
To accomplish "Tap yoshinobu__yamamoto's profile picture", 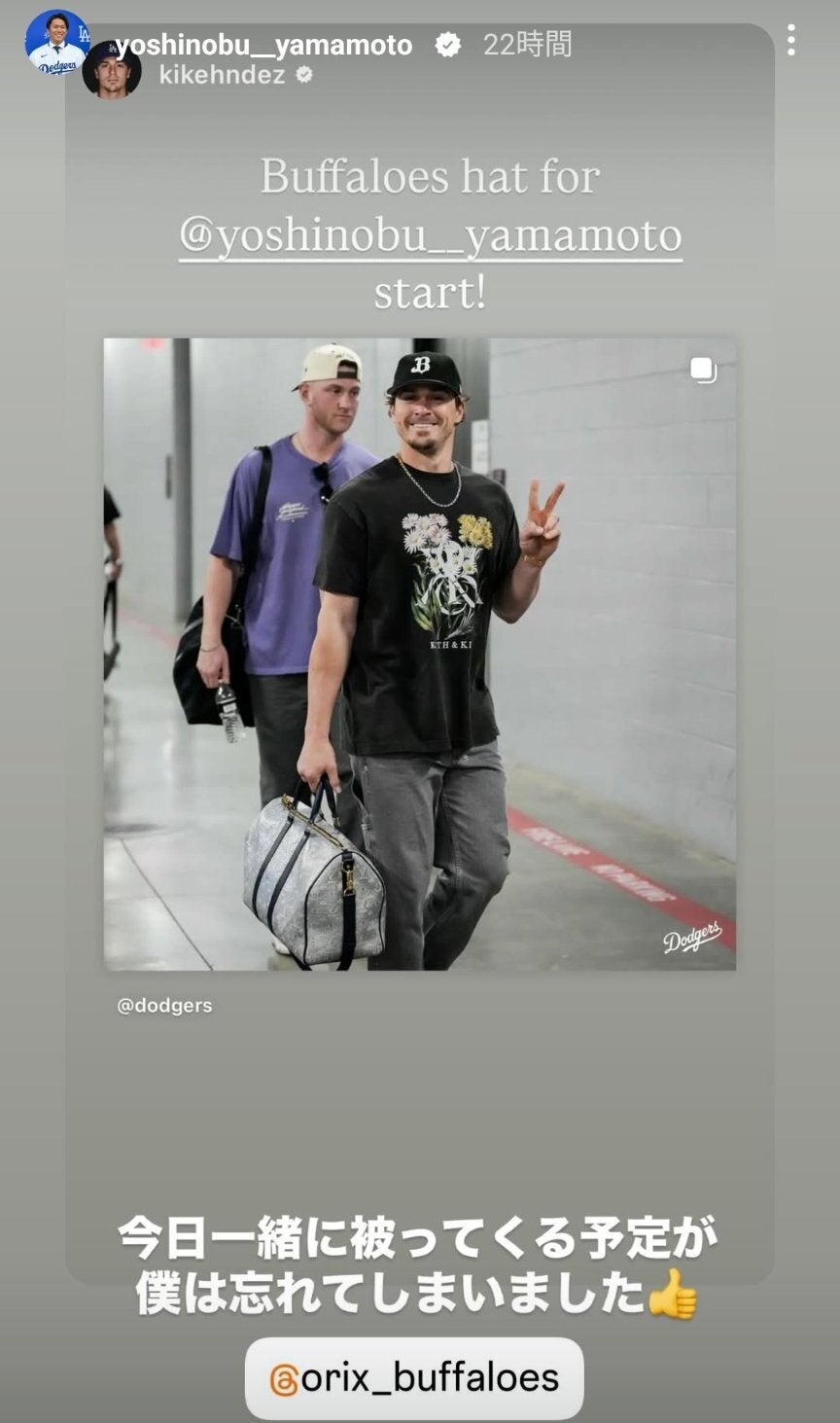I will click(55, 43).
